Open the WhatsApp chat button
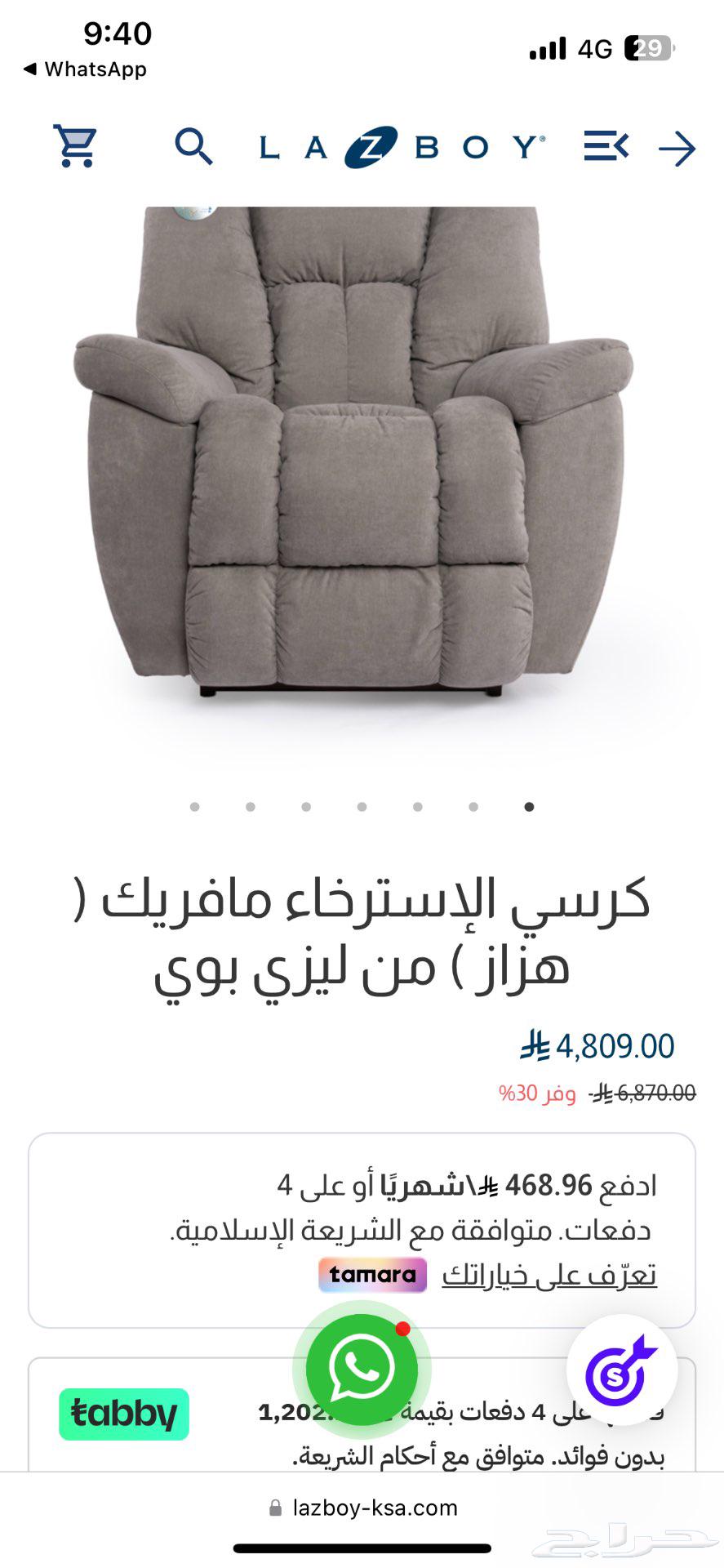This screenshot has width=724, height=1568. pyautogui.click(x=362, y=1370)
